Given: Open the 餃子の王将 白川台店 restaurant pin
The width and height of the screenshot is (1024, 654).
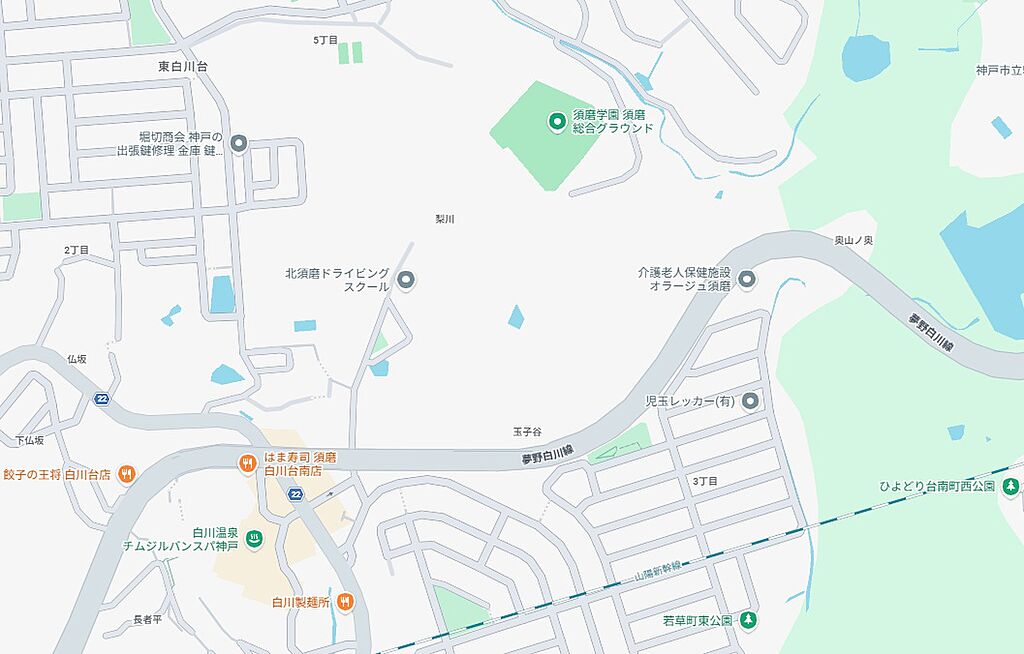Looking at the screenshot, I should click(126, 474).
